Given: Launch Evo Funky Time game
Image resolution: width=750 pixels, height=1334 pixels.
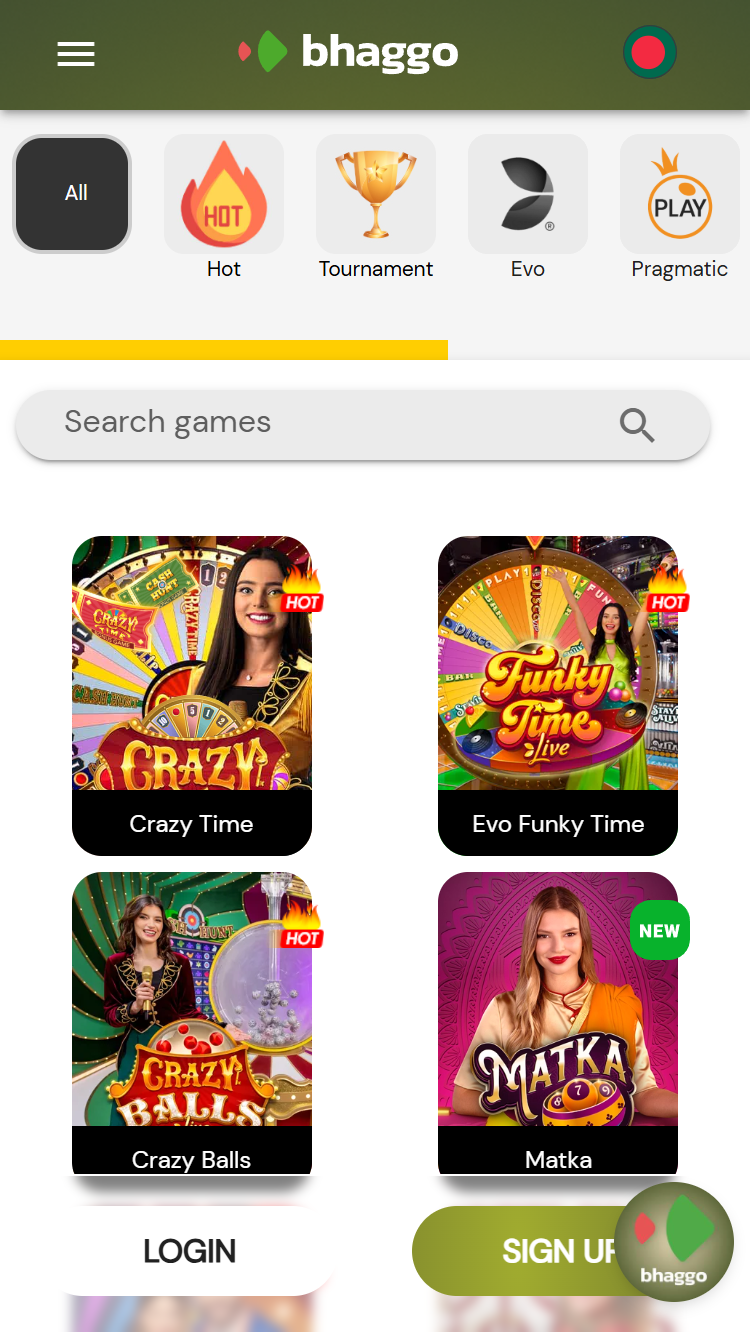Looking at the screenshot, I should pos(558,694).
